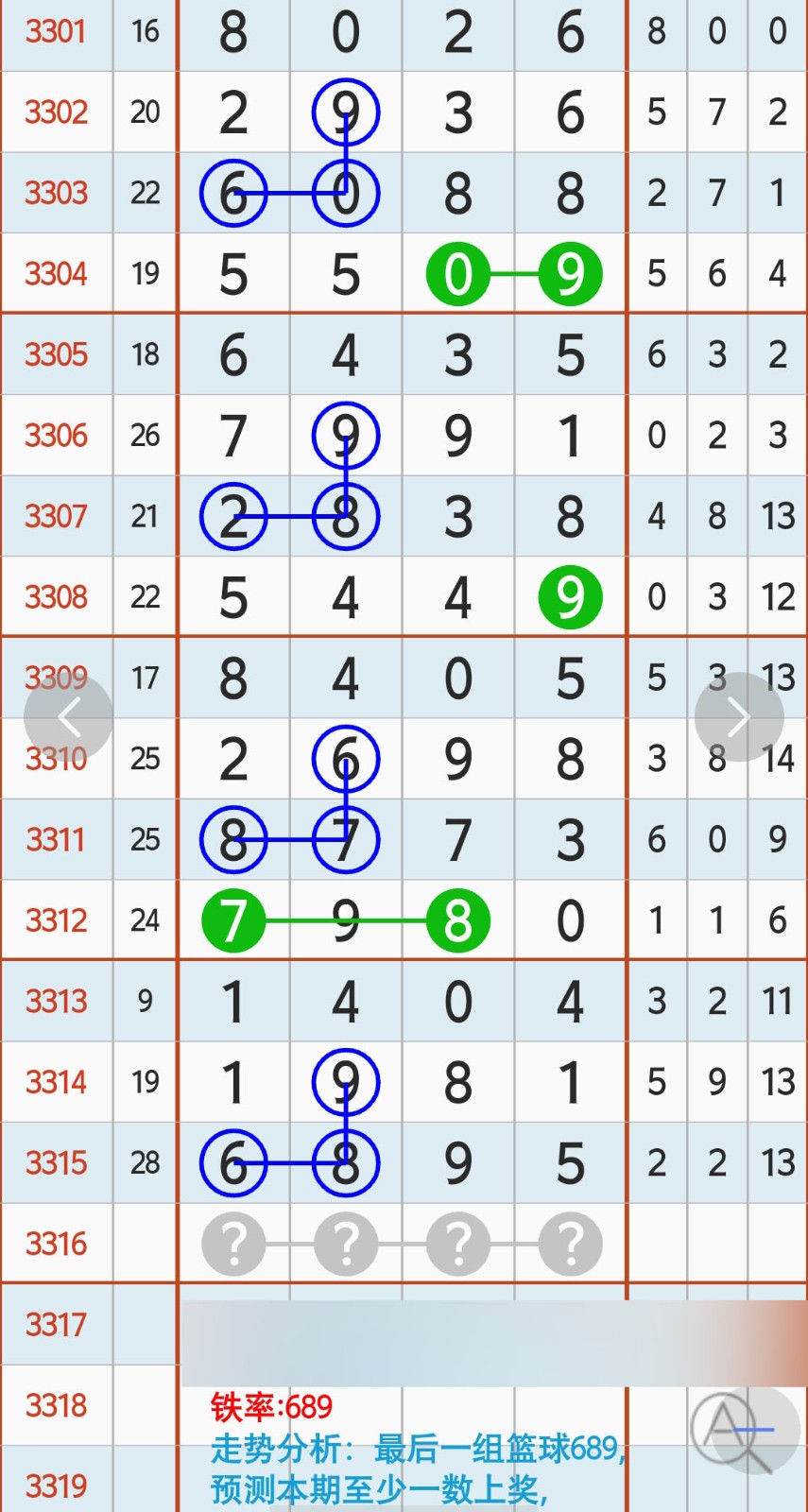Toggle the blue circled 8 in row 3311
The height and width of the screenshot is (1512, 808).
coord(233,839)
